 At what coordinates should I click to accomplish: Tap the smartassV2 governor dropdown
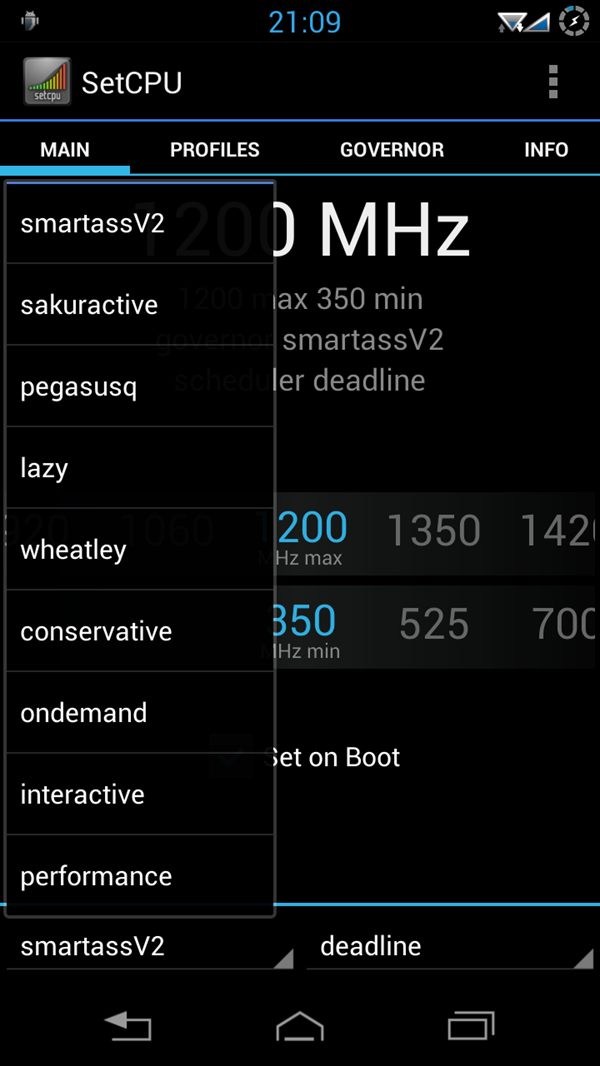pyautogui.click(x=150, y=946)
